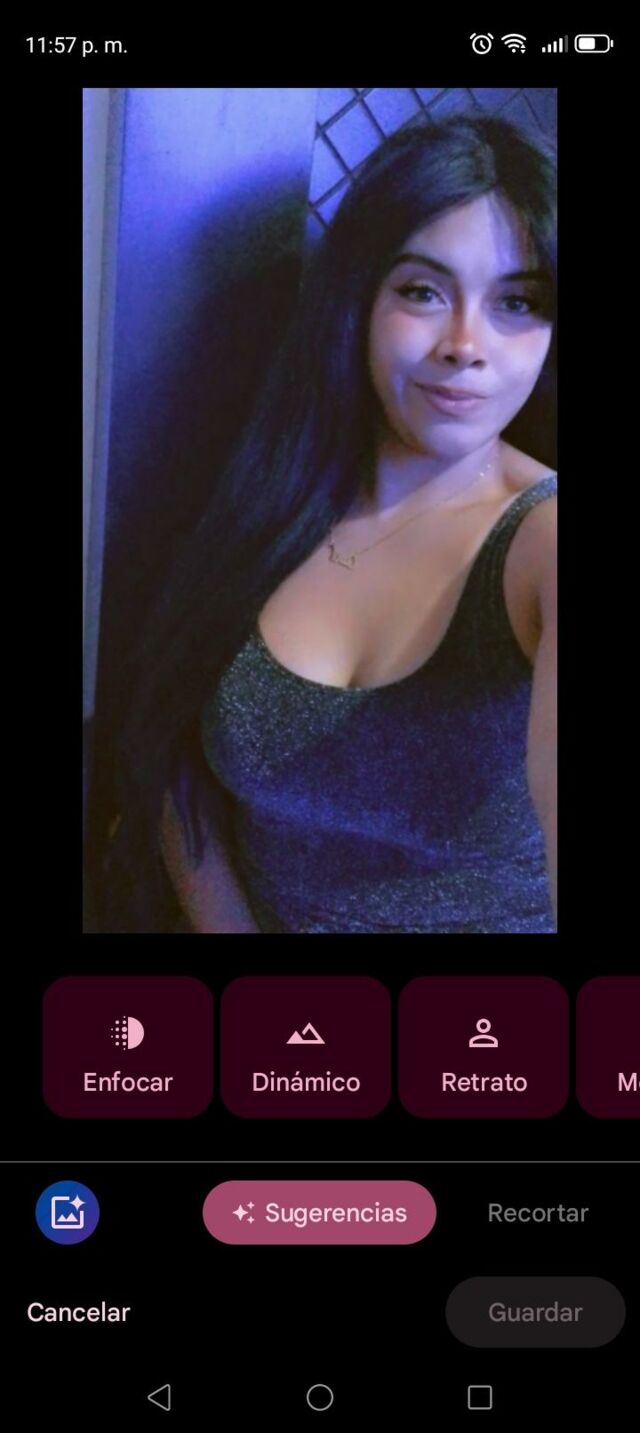Open the AI photo edit icon
The width and height of the screenshot is (640, 1433).
coord(68,1212)
